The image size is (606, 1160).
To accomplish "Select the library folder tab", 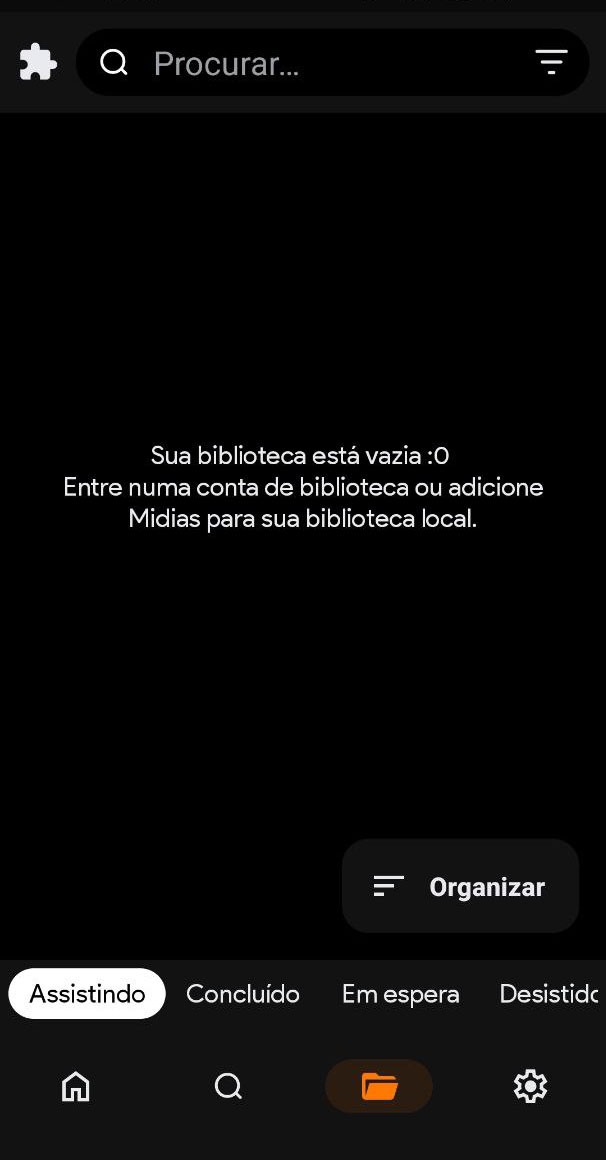I will (x=379, y=1086).
